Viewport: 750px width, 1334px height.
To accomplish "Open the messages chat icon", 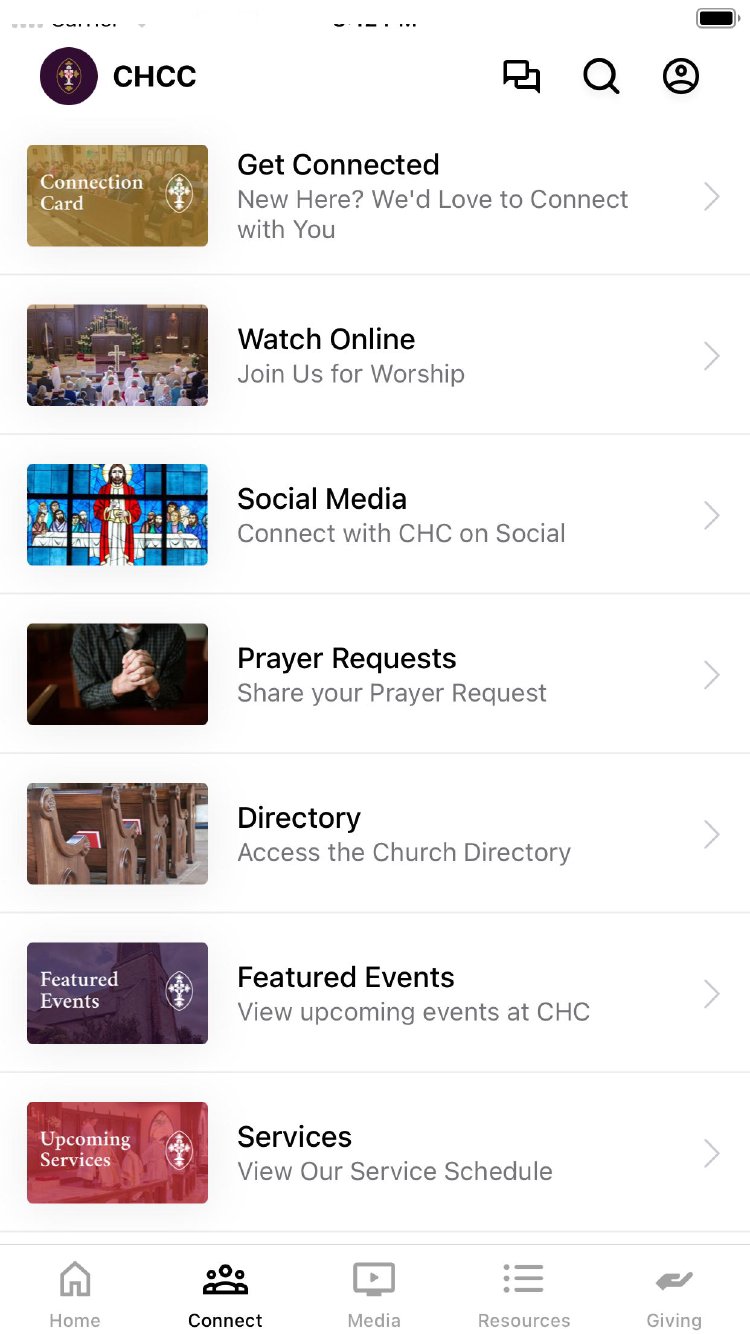I will 521,77.
